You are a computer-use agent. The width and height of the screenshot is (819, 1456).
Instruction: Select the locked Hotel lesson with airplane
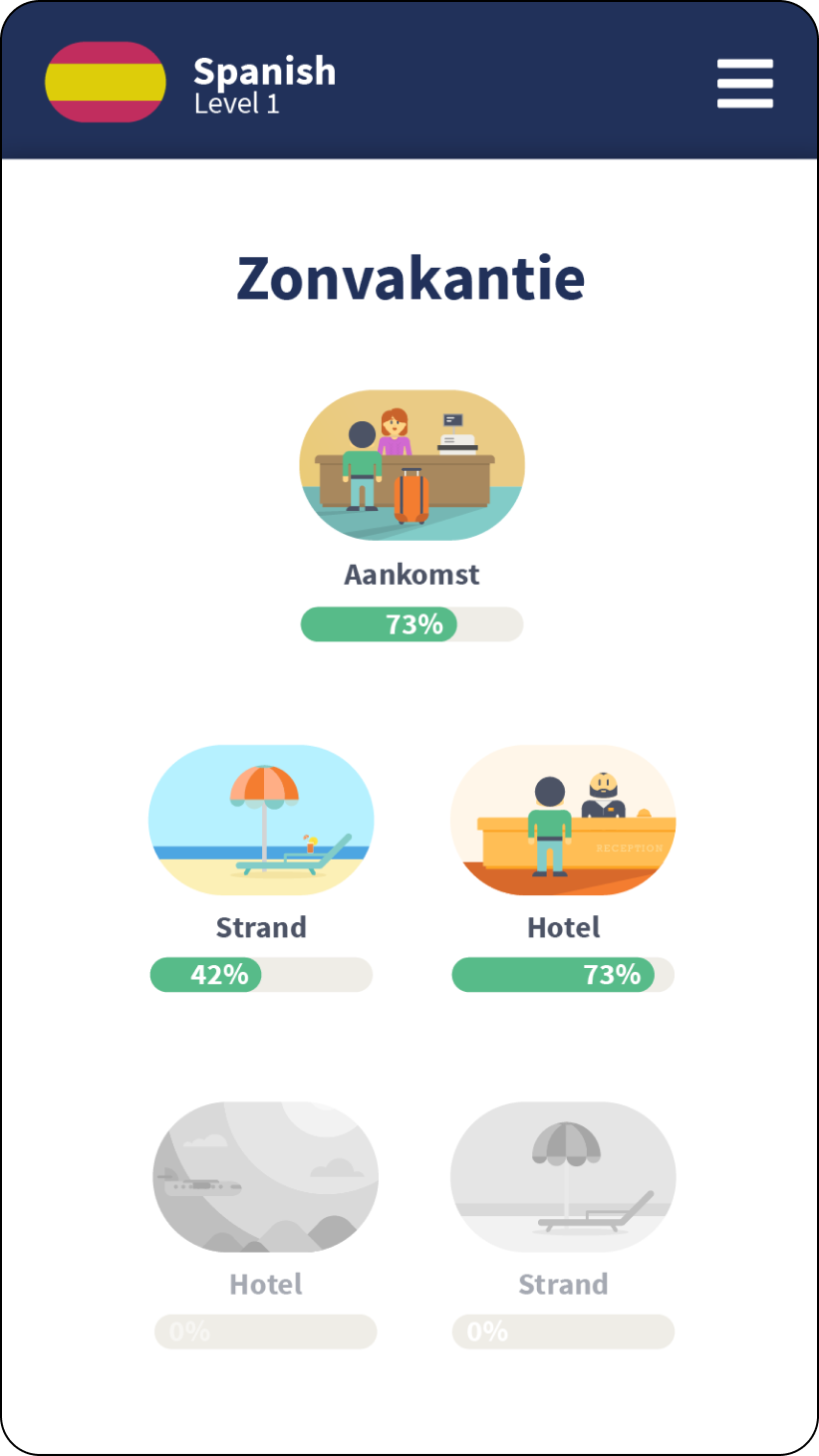[265, 1177]
